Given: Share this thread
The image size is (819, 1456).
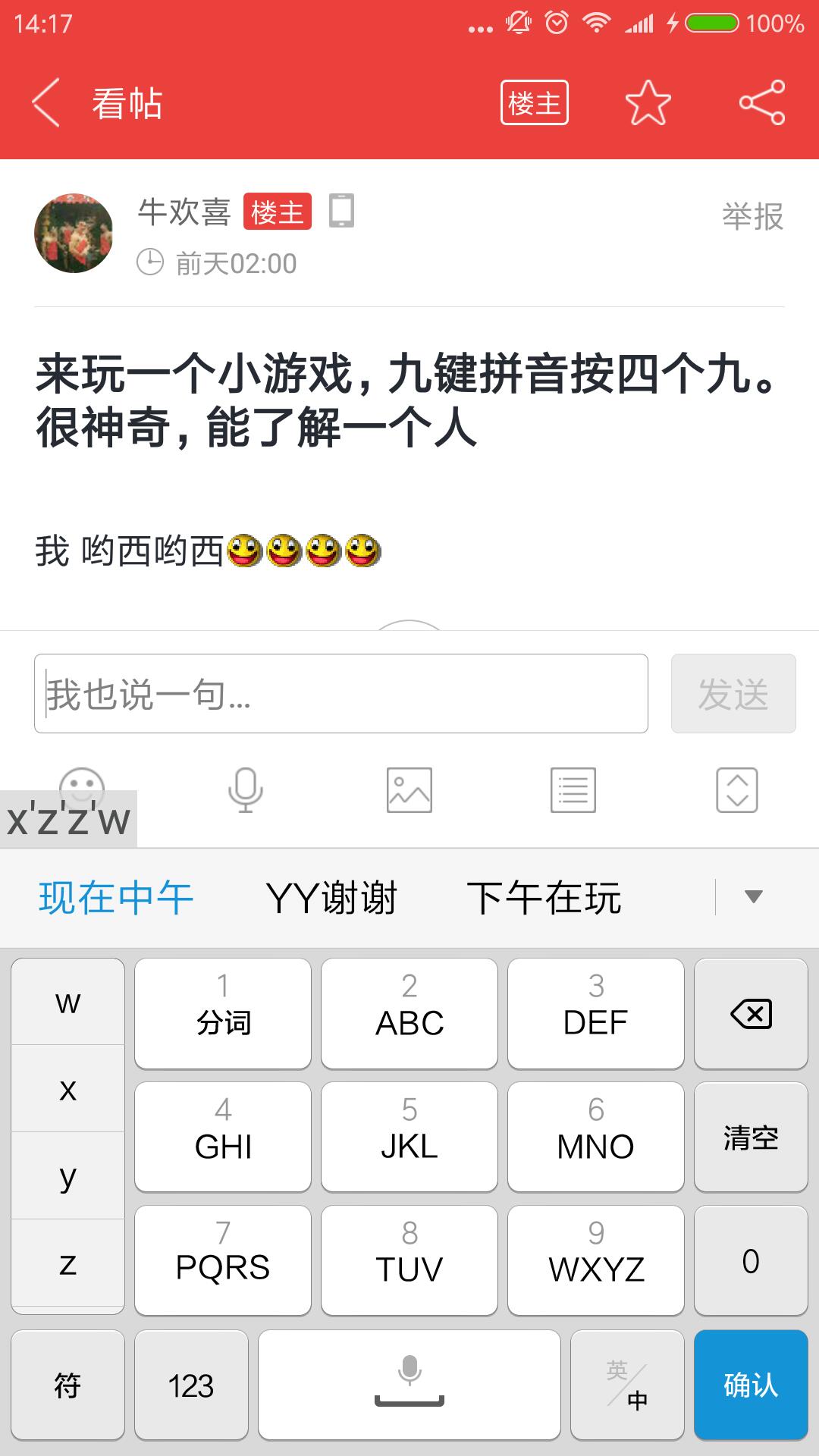Looking at the screenshot, I should click(x=761, y=103).
